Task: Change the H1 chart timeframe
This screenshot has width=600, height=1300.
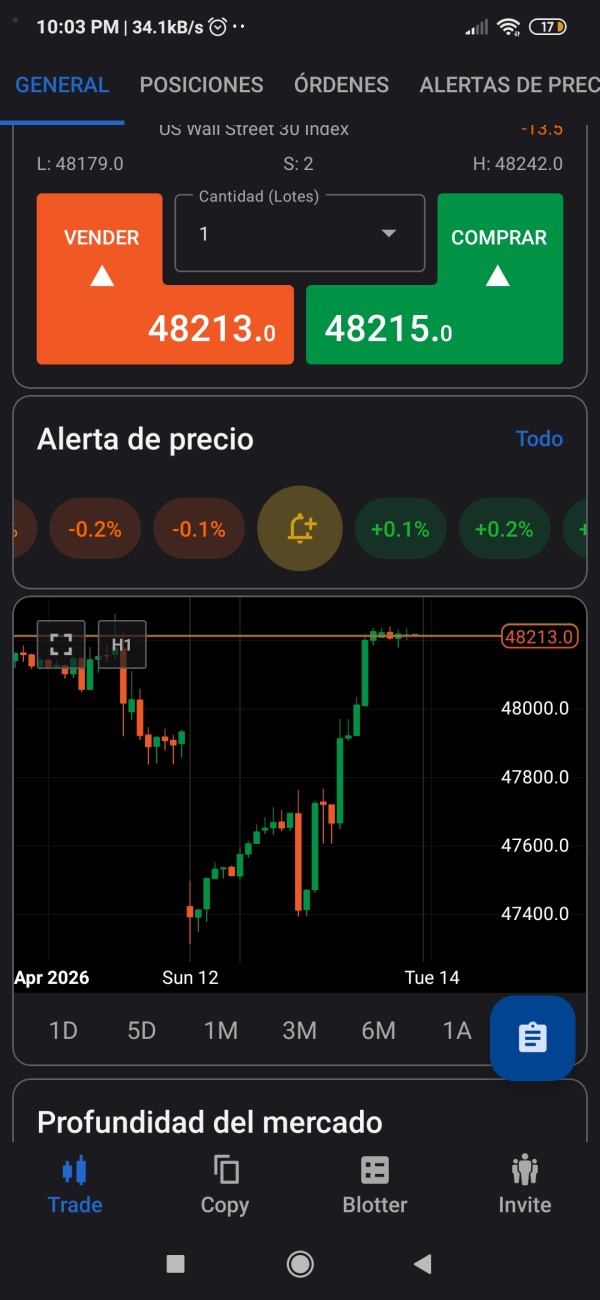Action: tap(122, 644)
